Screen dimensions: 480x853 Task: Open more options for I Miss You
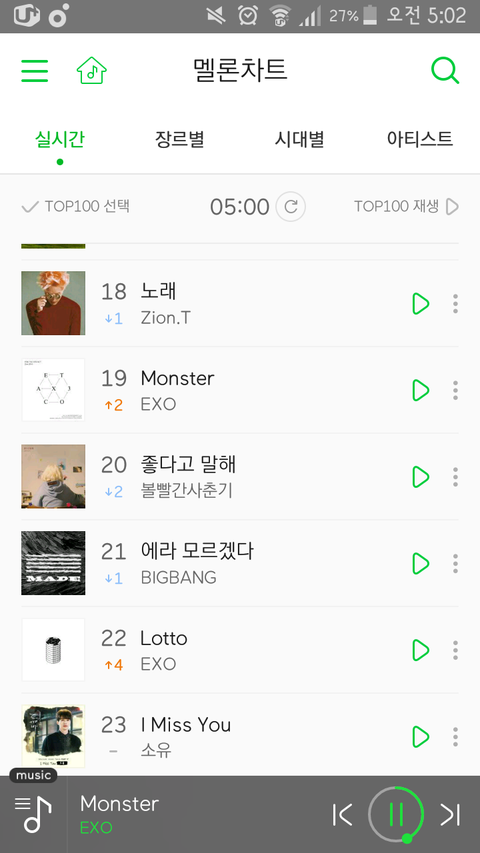click(456, 737)
